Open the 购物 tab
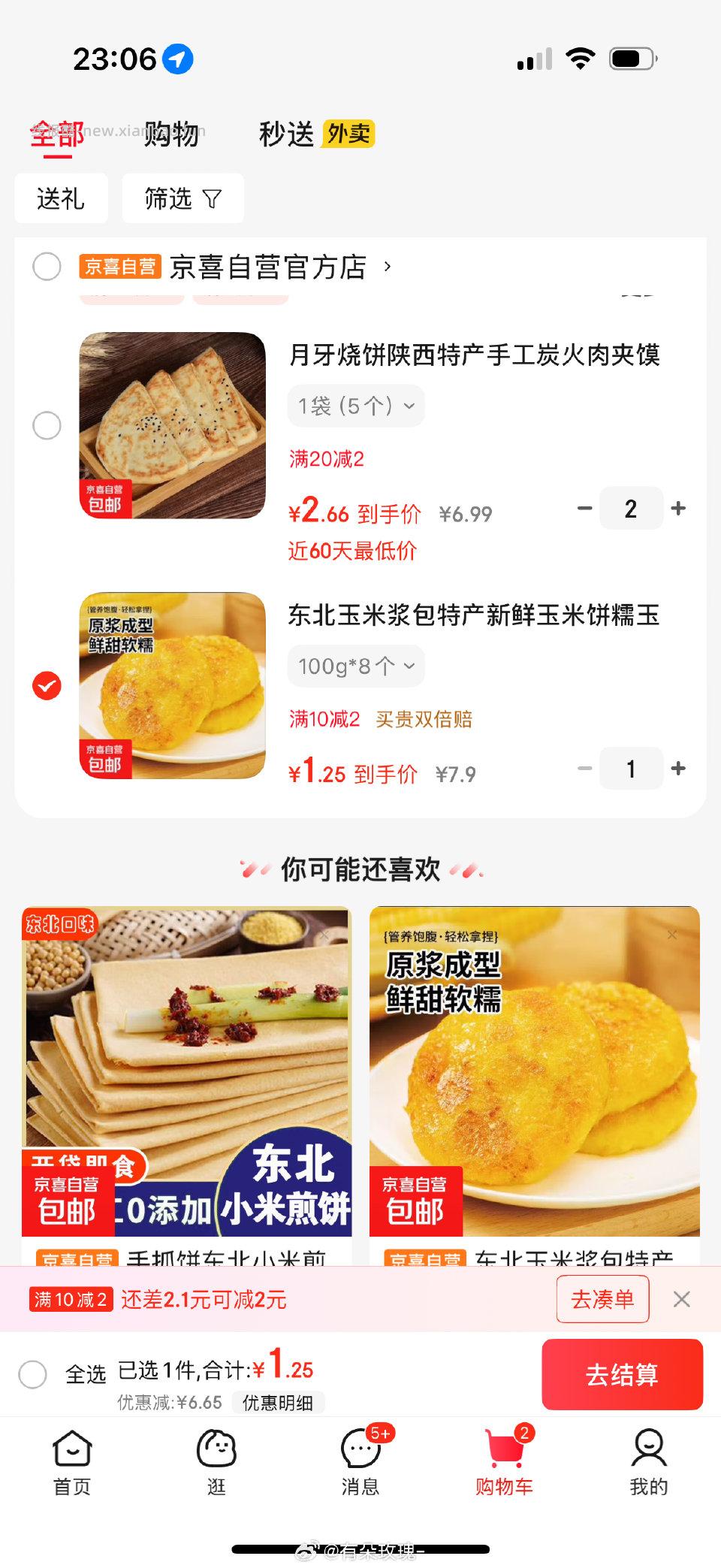The width and height of the screenshot is (721, 1568). coord(171,135)
